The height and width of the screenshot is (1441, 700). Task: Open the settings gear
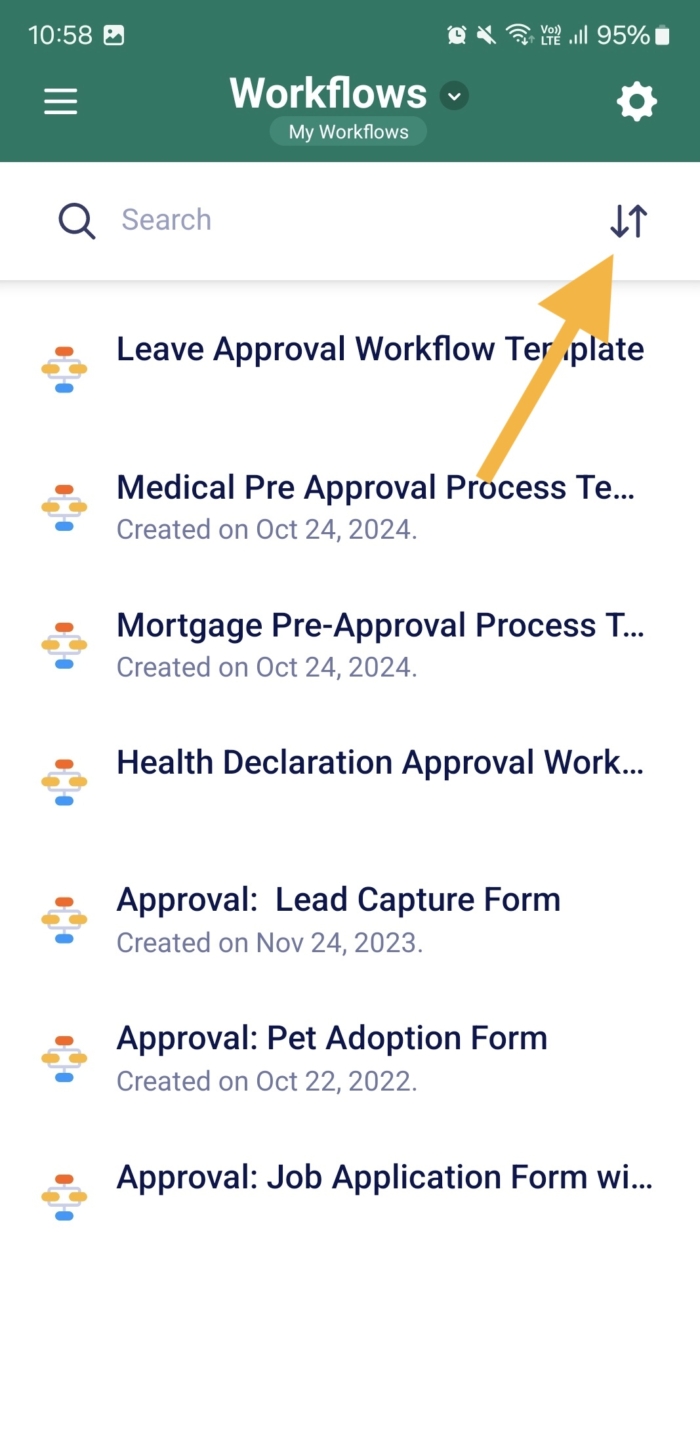tap(636, 101)
